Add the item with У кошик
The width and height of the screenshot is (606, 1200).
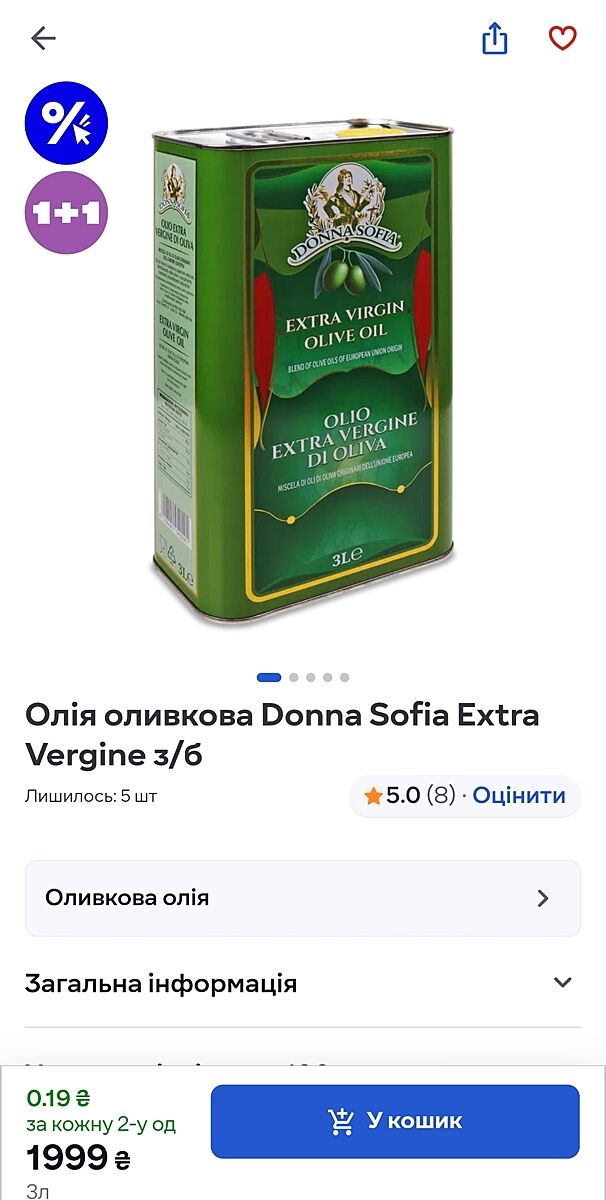[x=395, y=1121]
